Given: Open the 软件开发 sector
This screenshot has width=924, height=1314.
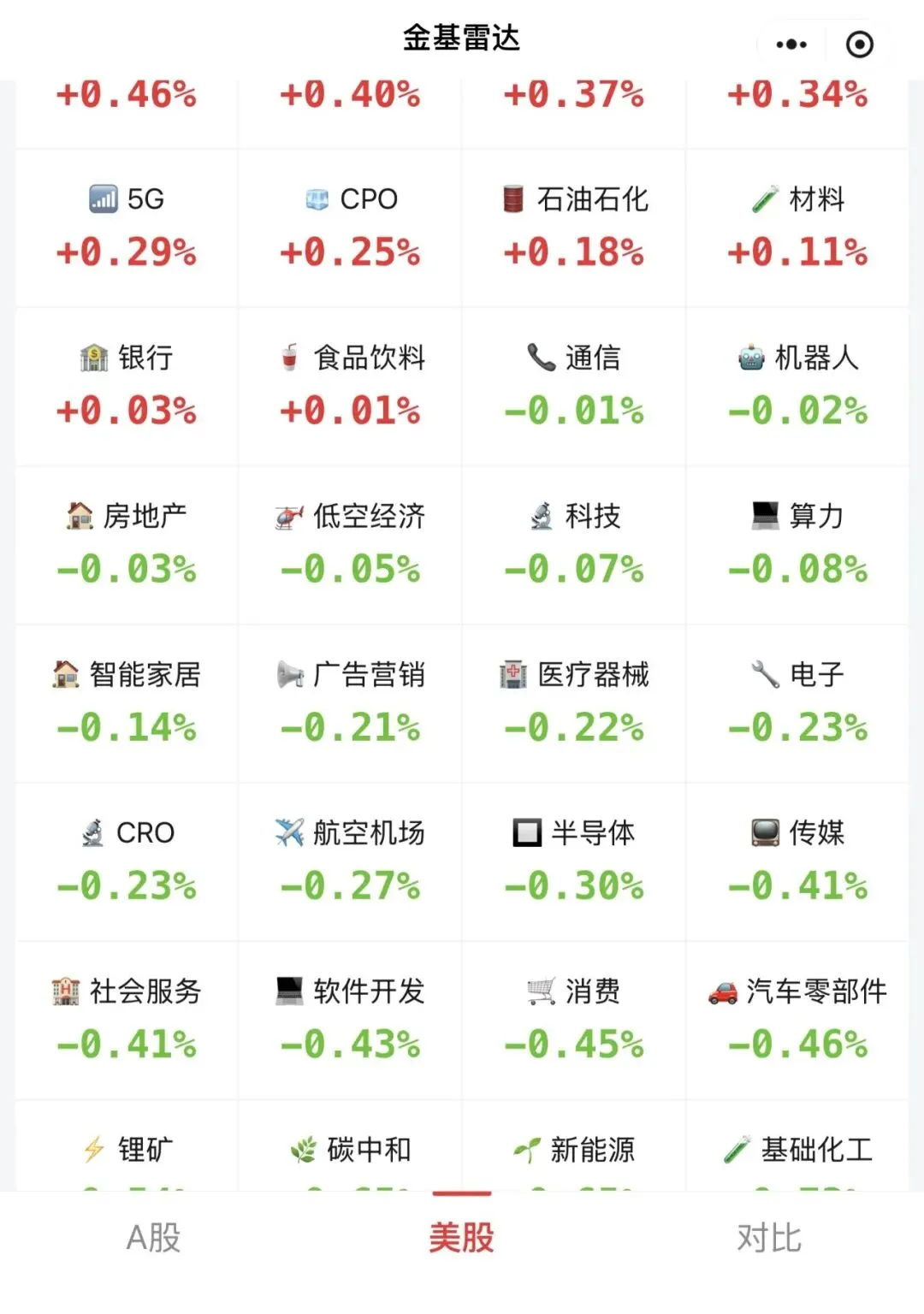Looking at the screenshot, I should (350, 1020).
